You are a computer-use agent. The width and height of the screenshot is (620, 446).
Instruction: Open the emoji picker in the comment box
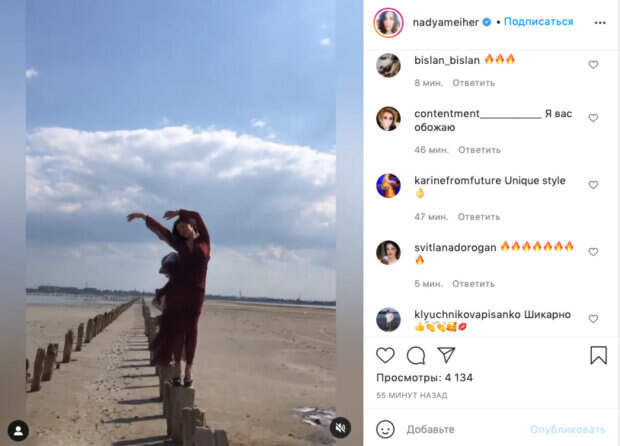[385, 429]
